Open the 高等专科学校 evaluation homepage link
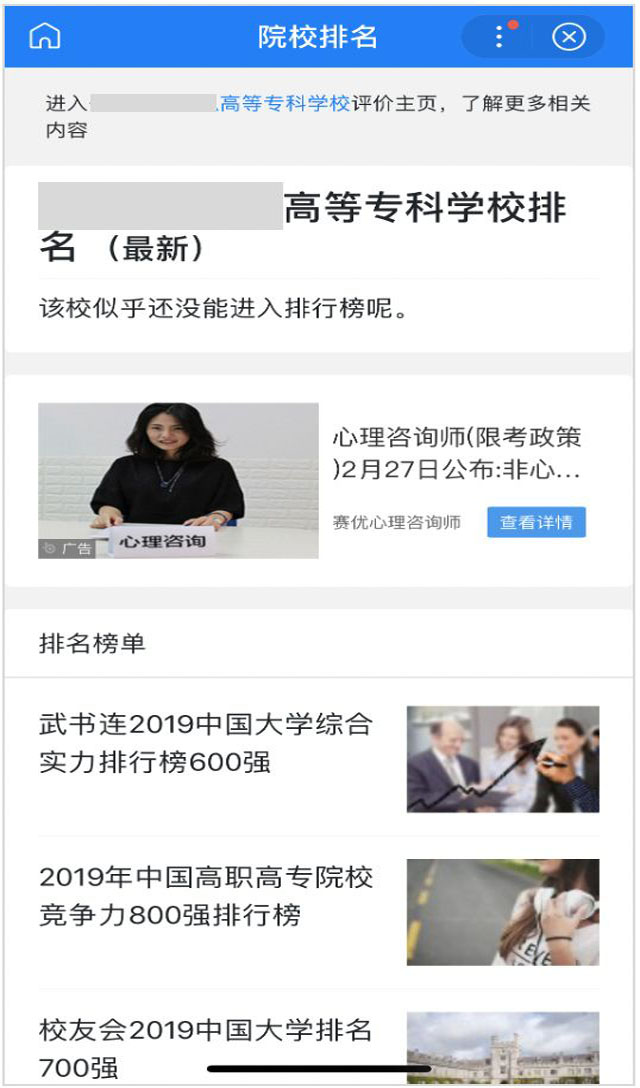 [284, 103]
